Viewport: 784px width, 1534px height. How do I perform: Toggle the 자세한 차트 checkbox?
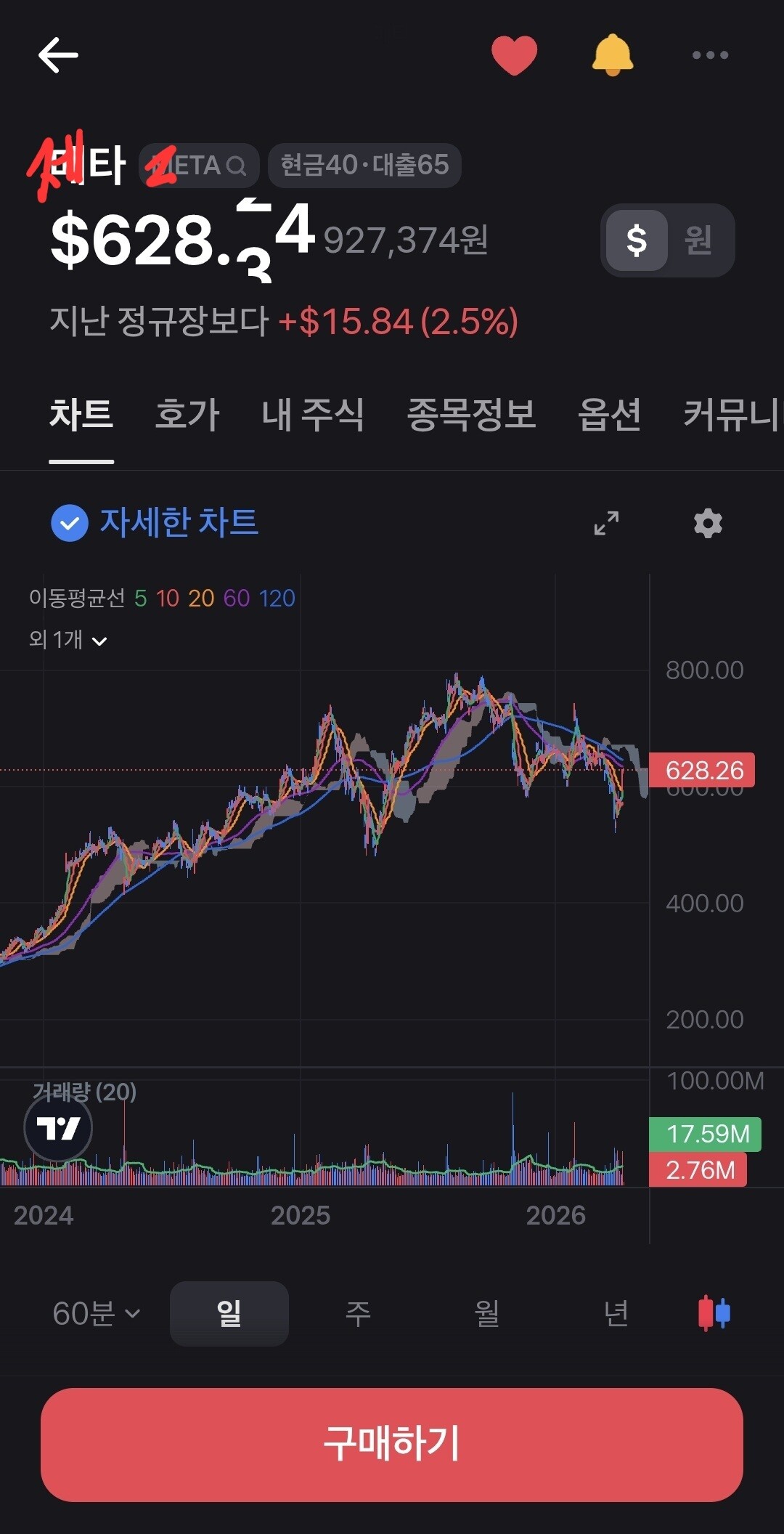pyautogui.click(x=70, y=523)
